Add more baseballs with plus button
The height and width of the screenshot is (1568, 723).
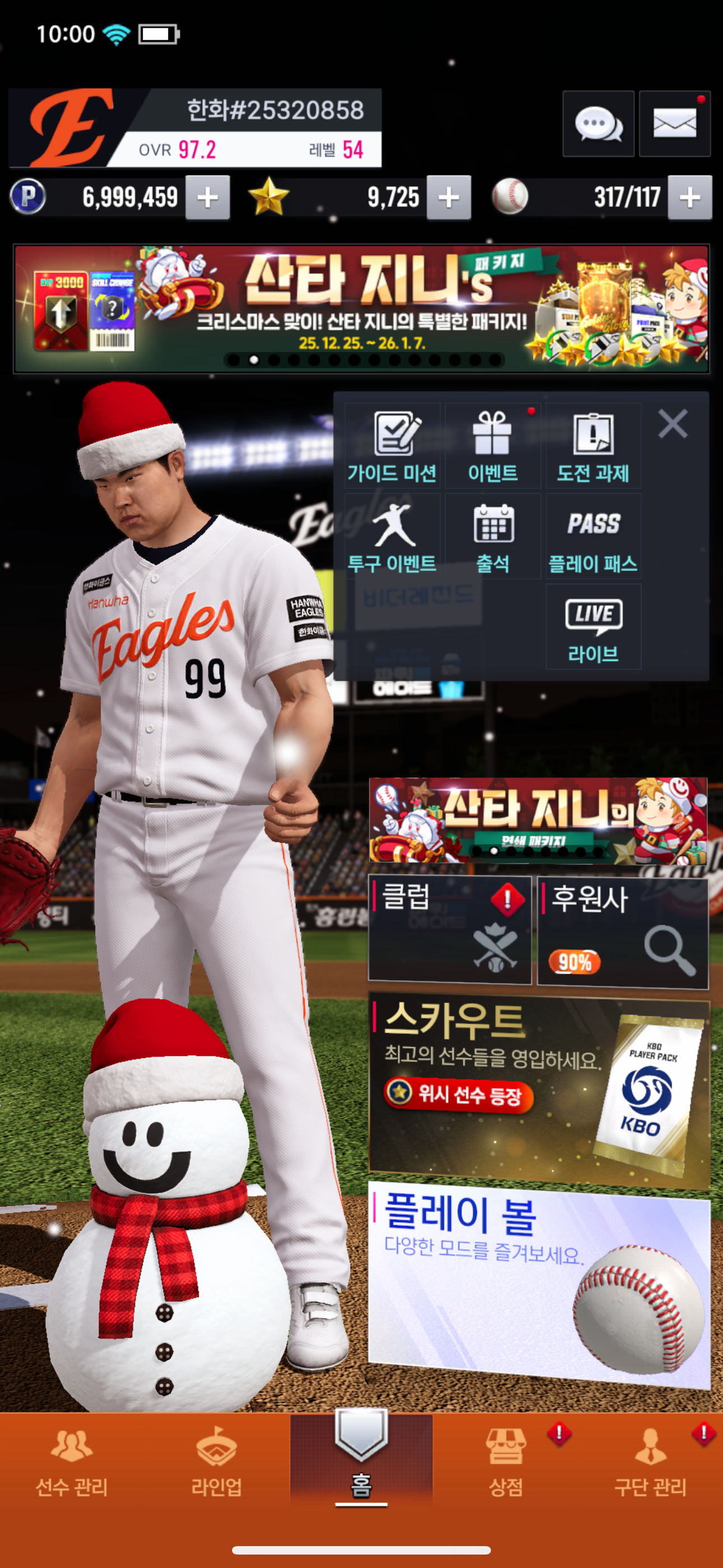689,197
